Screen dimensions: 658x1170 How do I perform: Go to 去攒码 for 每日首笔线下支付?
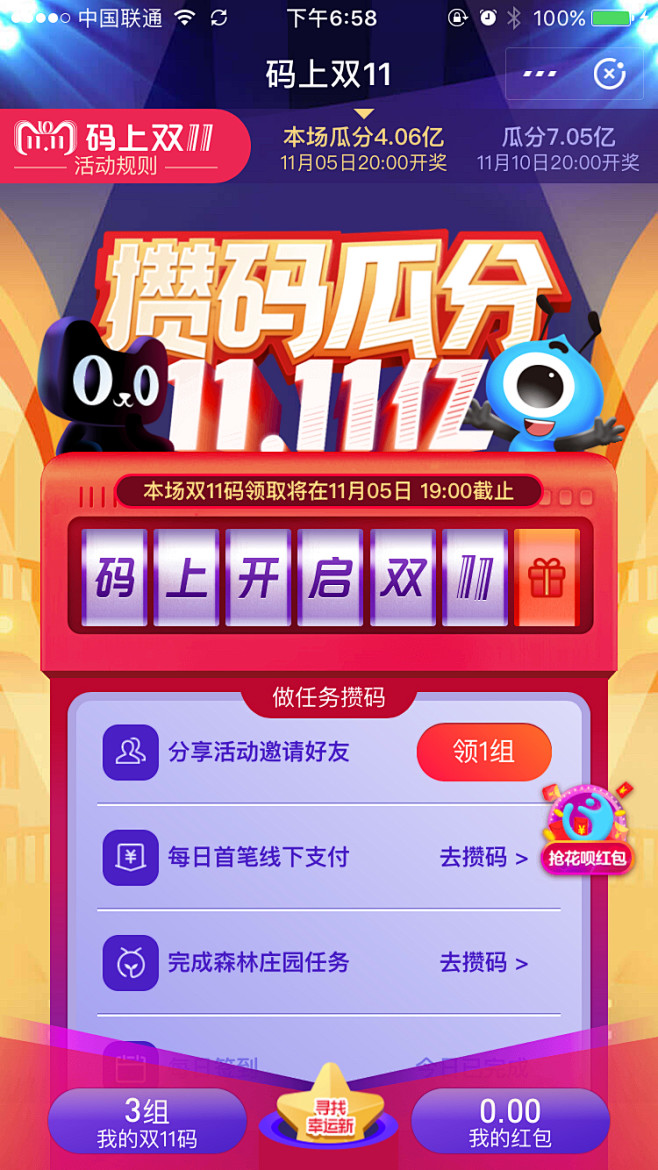click(484, 857)
